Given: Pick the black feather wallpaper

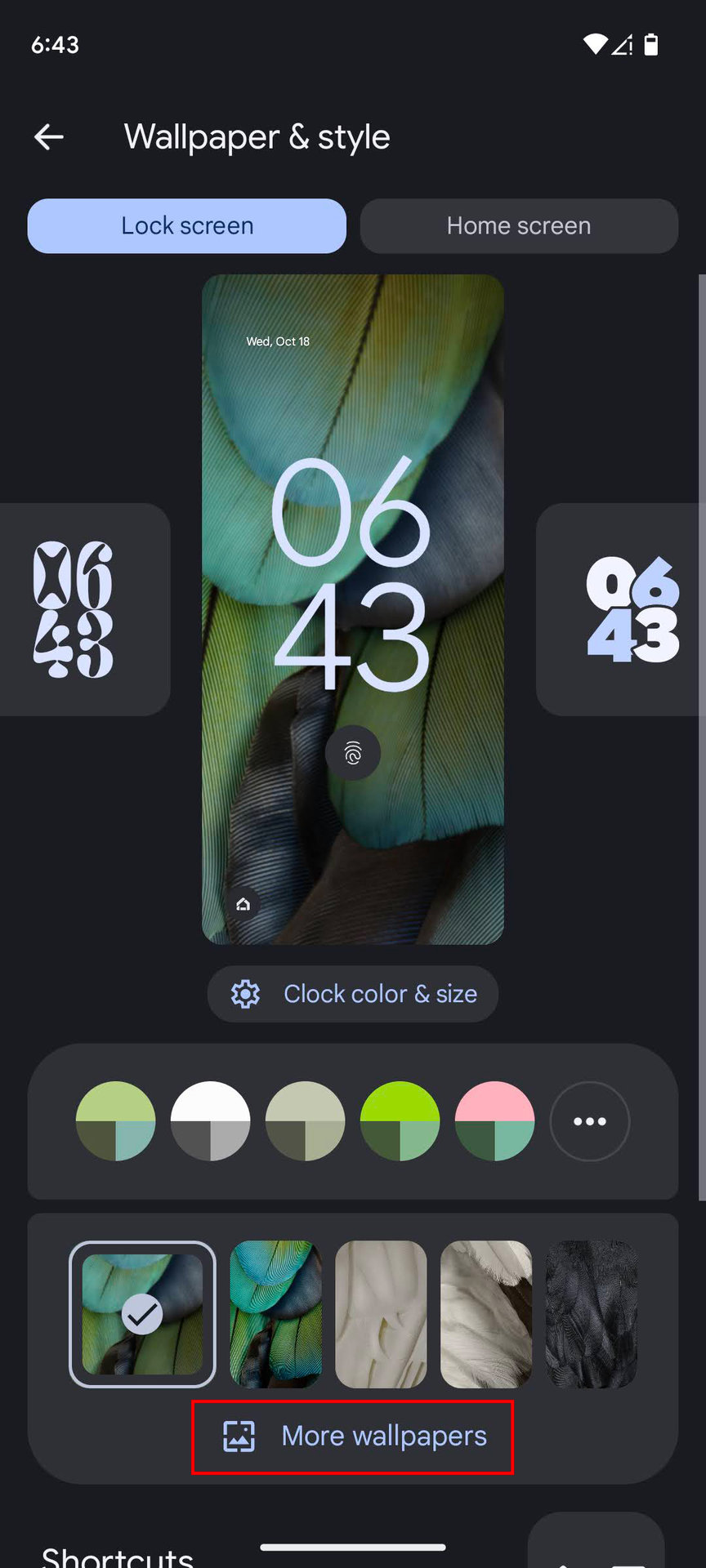Looking at the screenshot, I should click(591, 1314).
